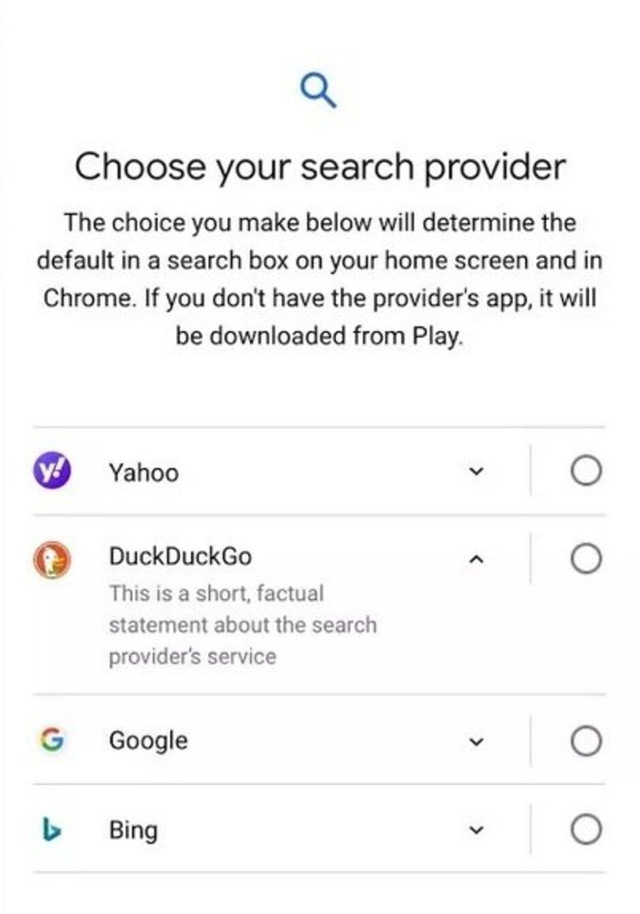
Task: Choose Google as default search provider
Action: (586, 741)
